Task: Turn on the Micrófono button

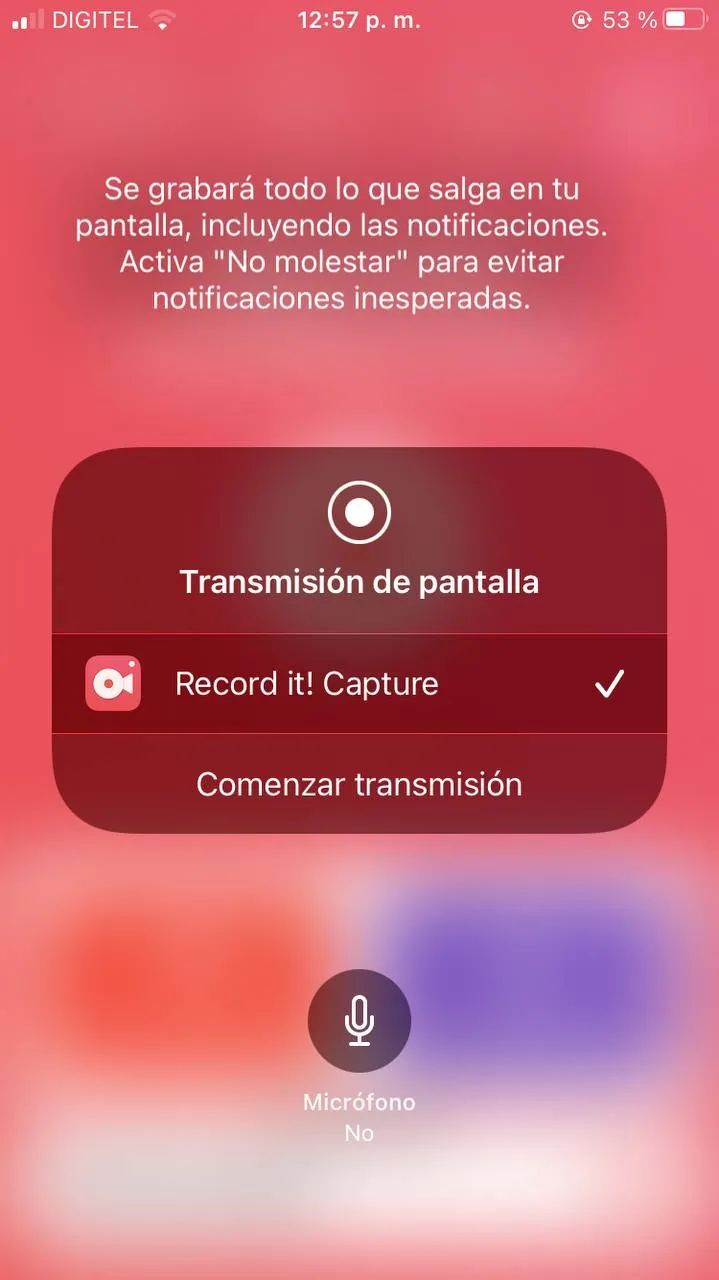Action: tap(359, 1021)
